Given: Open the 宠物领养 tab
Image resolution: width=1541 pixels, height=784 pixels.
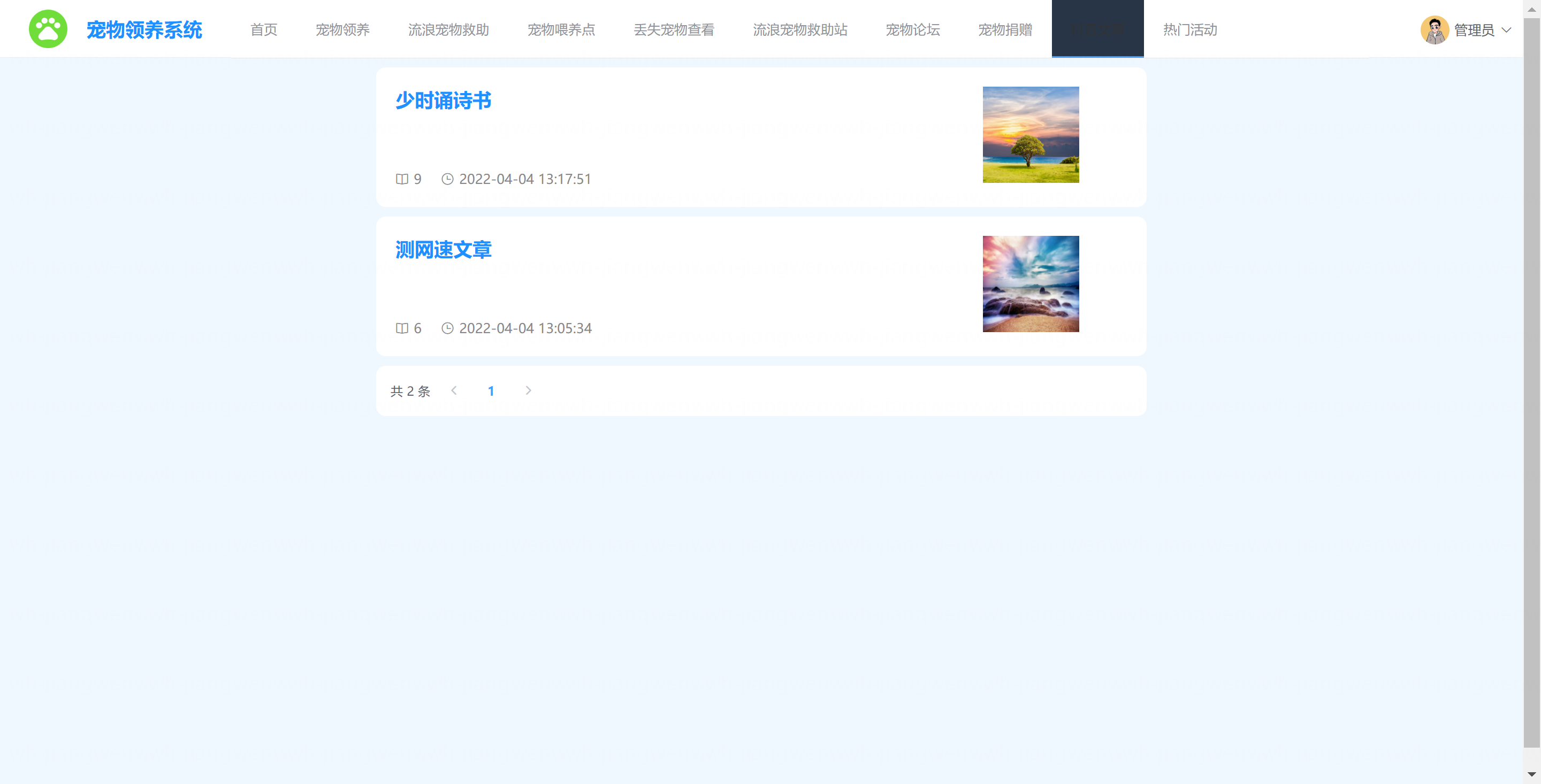Looking at the screenshot, I should pyautogui.click(x=342, y=29).
